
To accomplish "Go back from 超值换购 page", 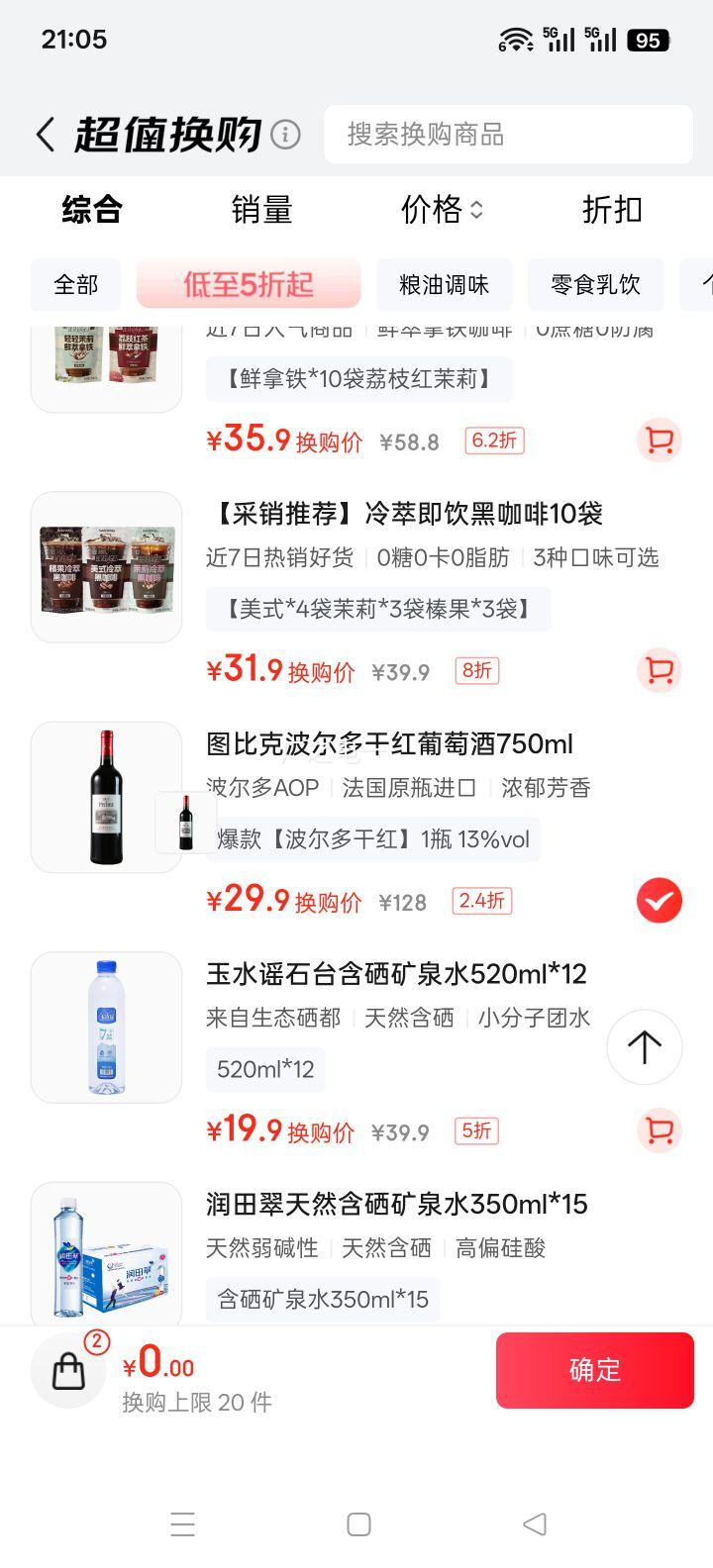I will coord(46,135).
